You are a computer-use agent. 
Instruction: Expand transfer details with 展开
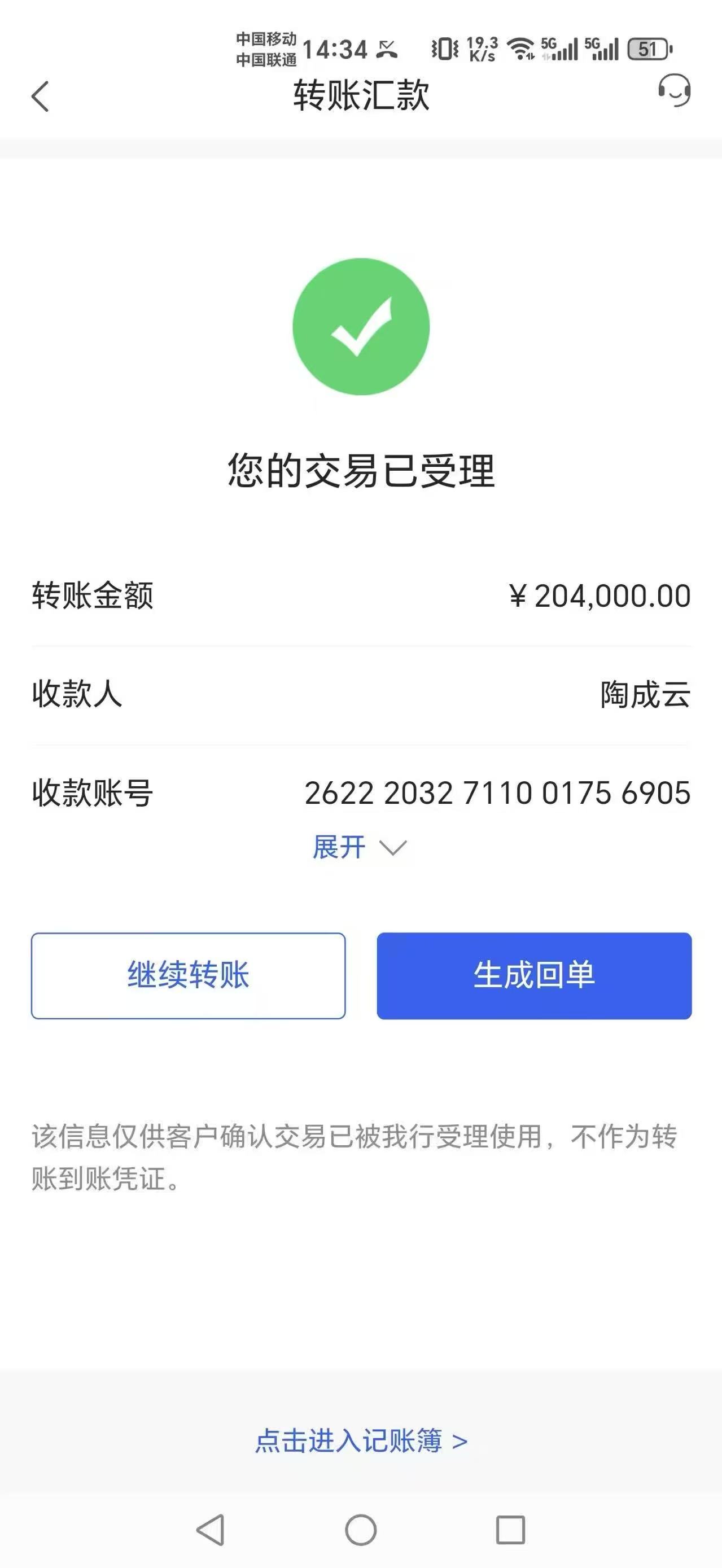tap(359, 847)
